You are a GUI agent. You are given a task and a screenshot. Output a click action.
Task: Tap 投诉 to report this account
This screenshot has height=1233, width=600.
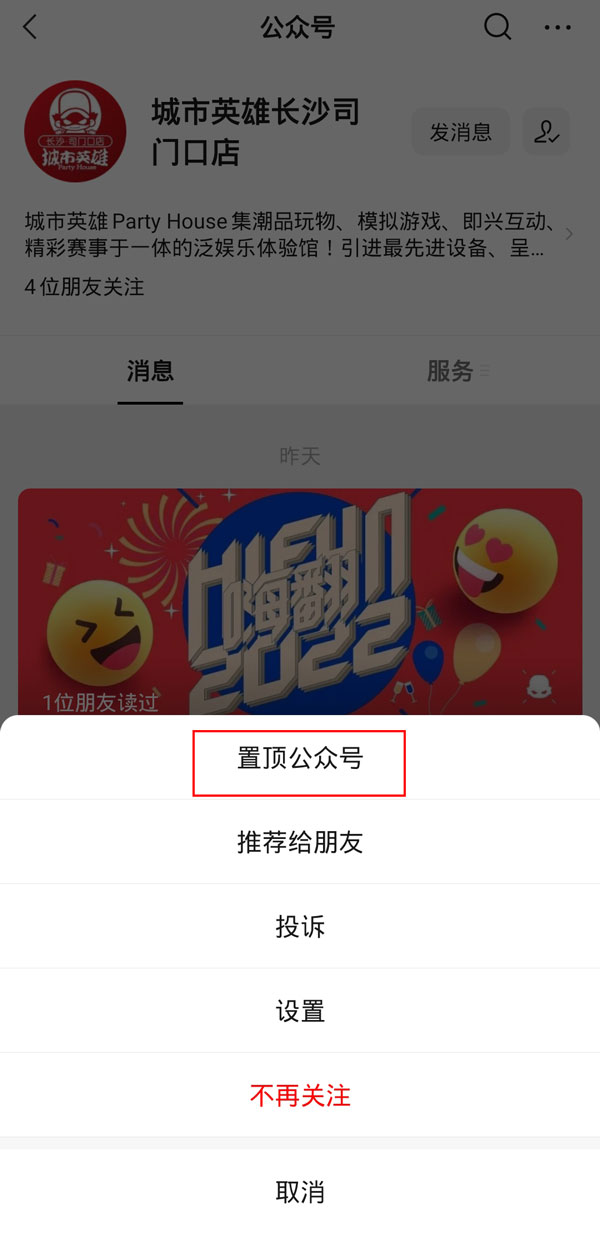coord(299,927)
